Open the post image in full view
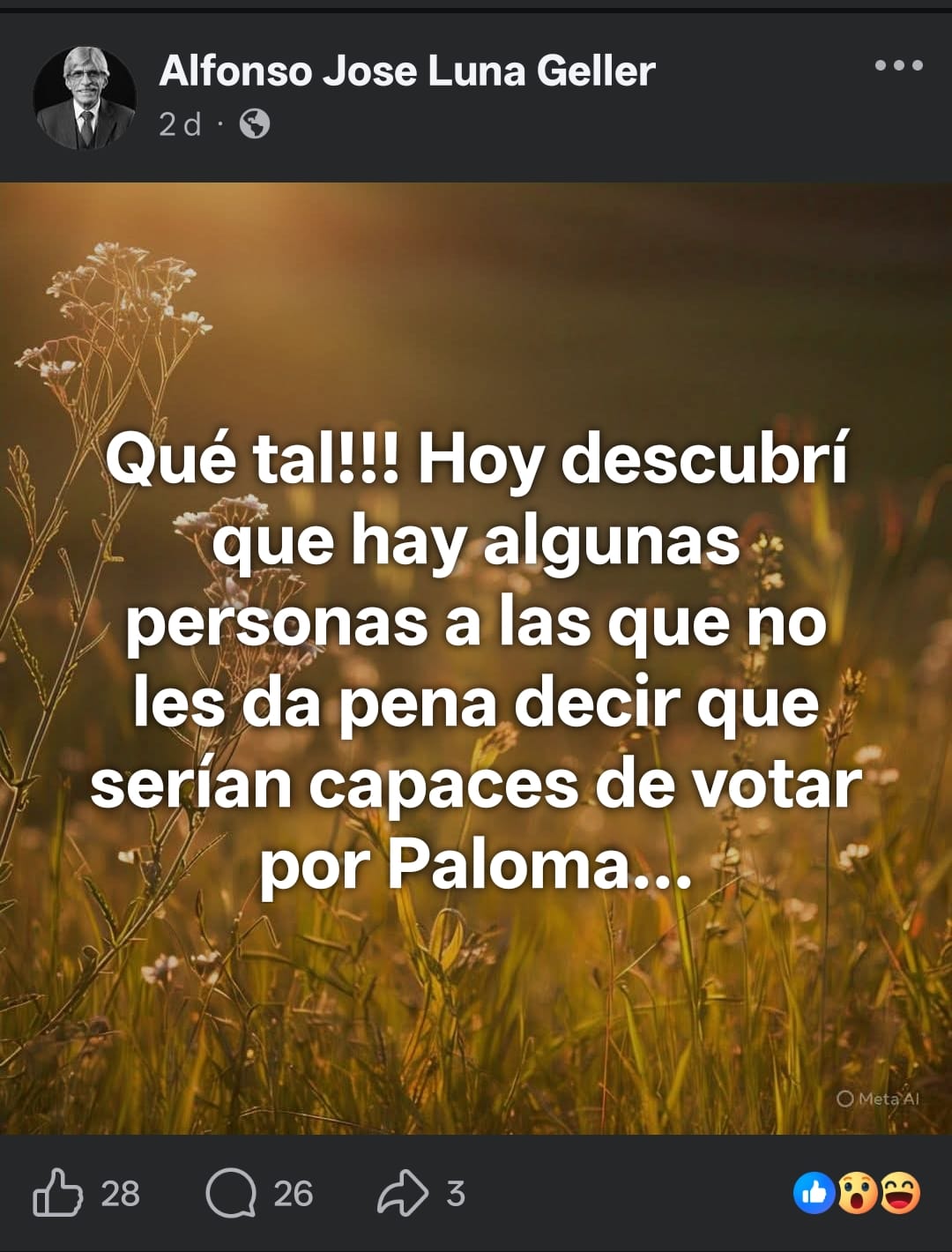This screenshot has height=1252, width=952. coord(476,657)
